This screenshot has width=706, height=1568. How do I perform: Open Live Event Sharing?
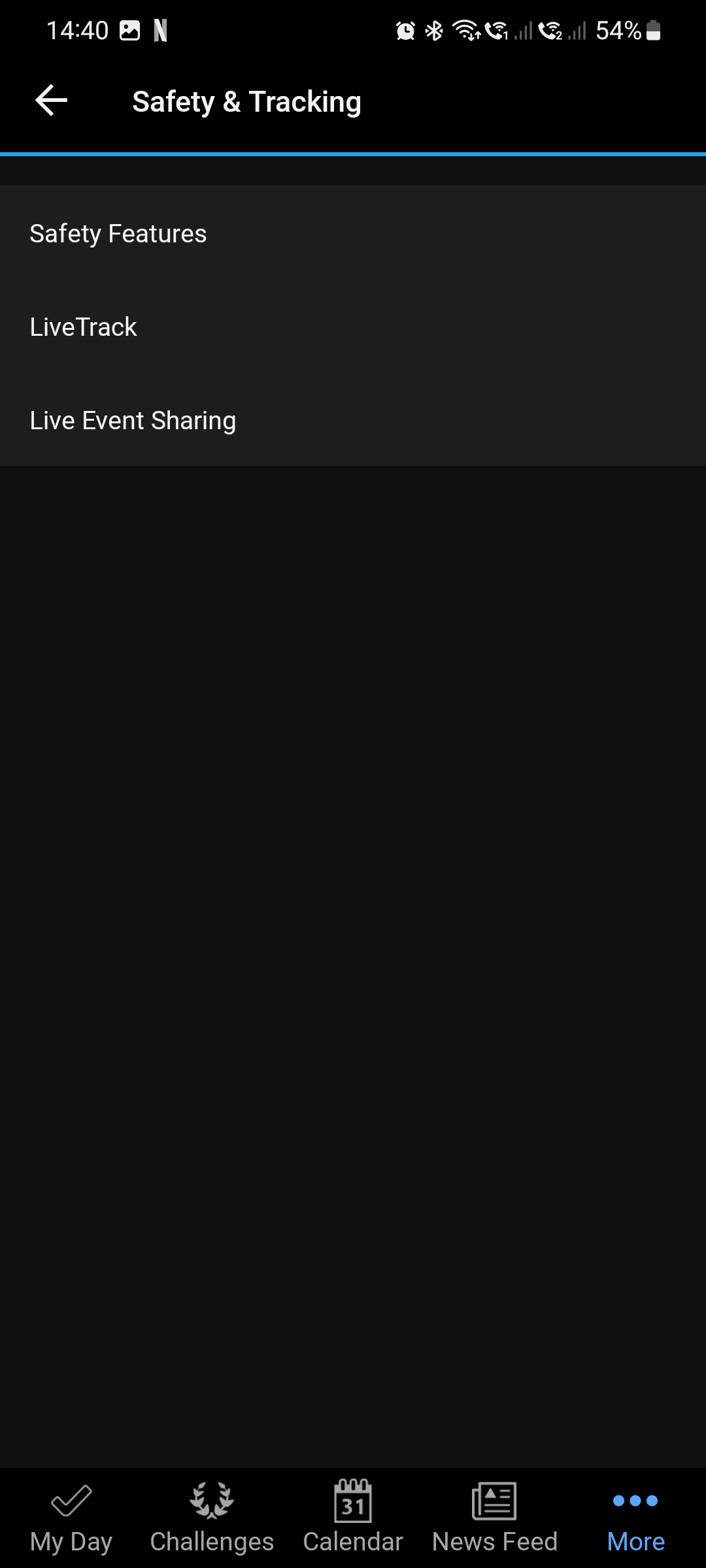353,420
